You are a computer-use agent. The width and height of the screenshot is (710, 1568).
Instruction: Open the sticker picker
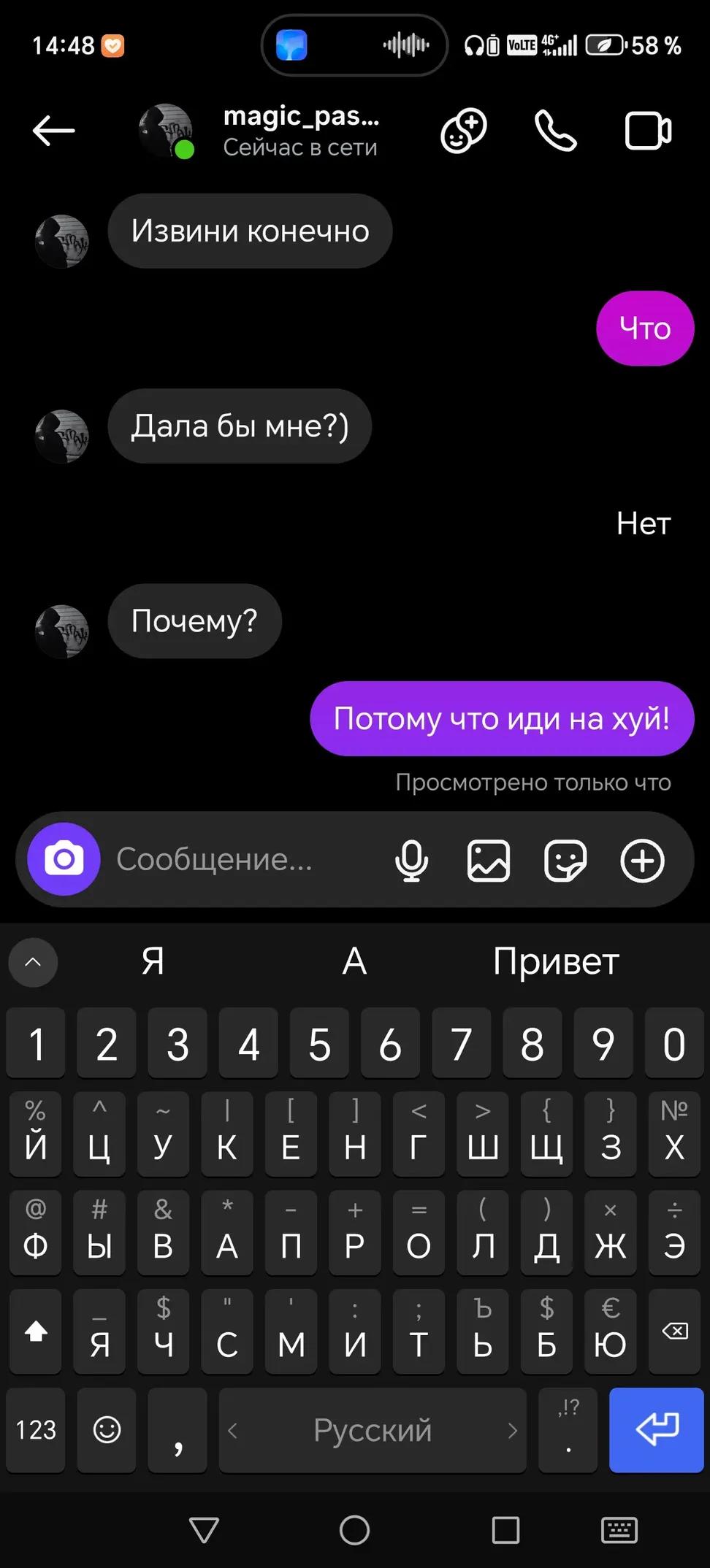click(565, 860)
